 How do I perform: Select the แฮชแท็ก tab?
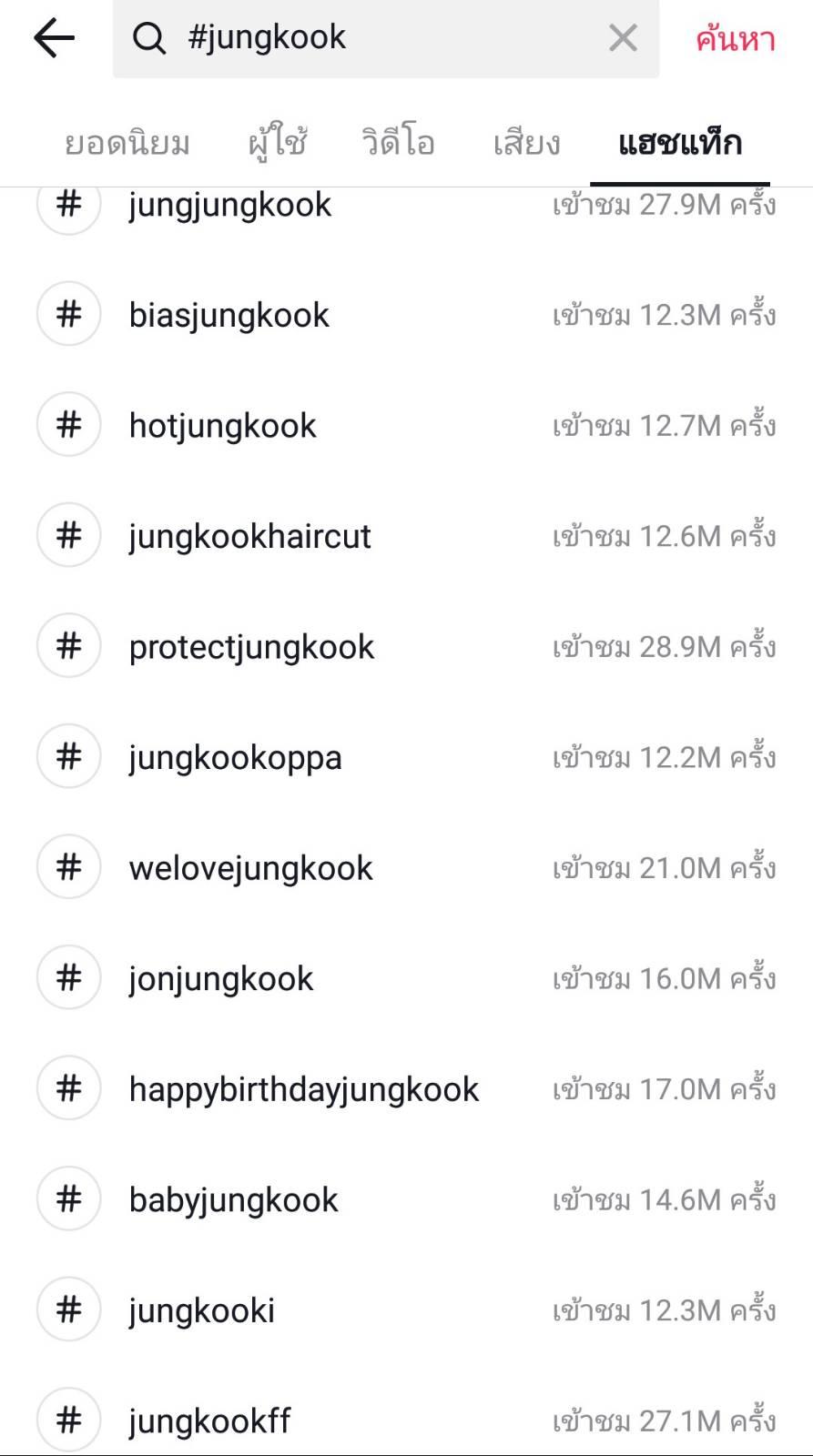pyautogui.click(x=679, y=144)
